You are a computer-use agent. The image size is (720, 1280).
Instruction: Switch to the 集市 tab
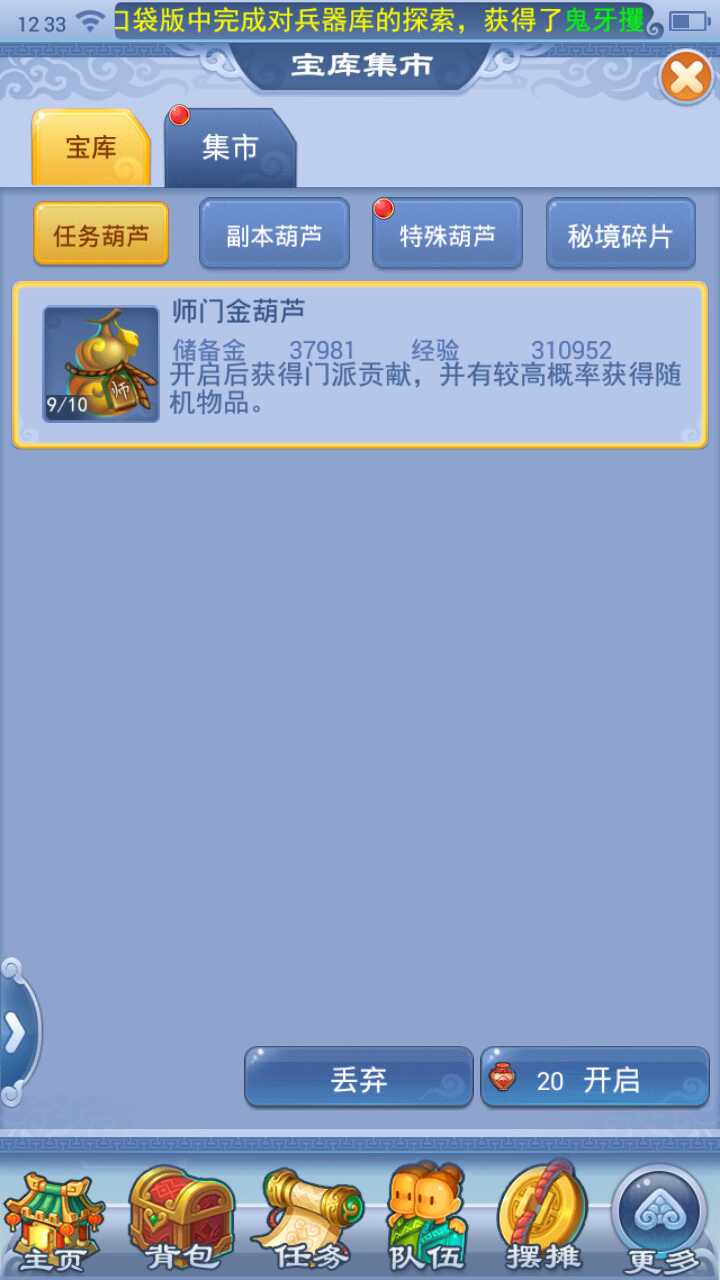point(230,148)
